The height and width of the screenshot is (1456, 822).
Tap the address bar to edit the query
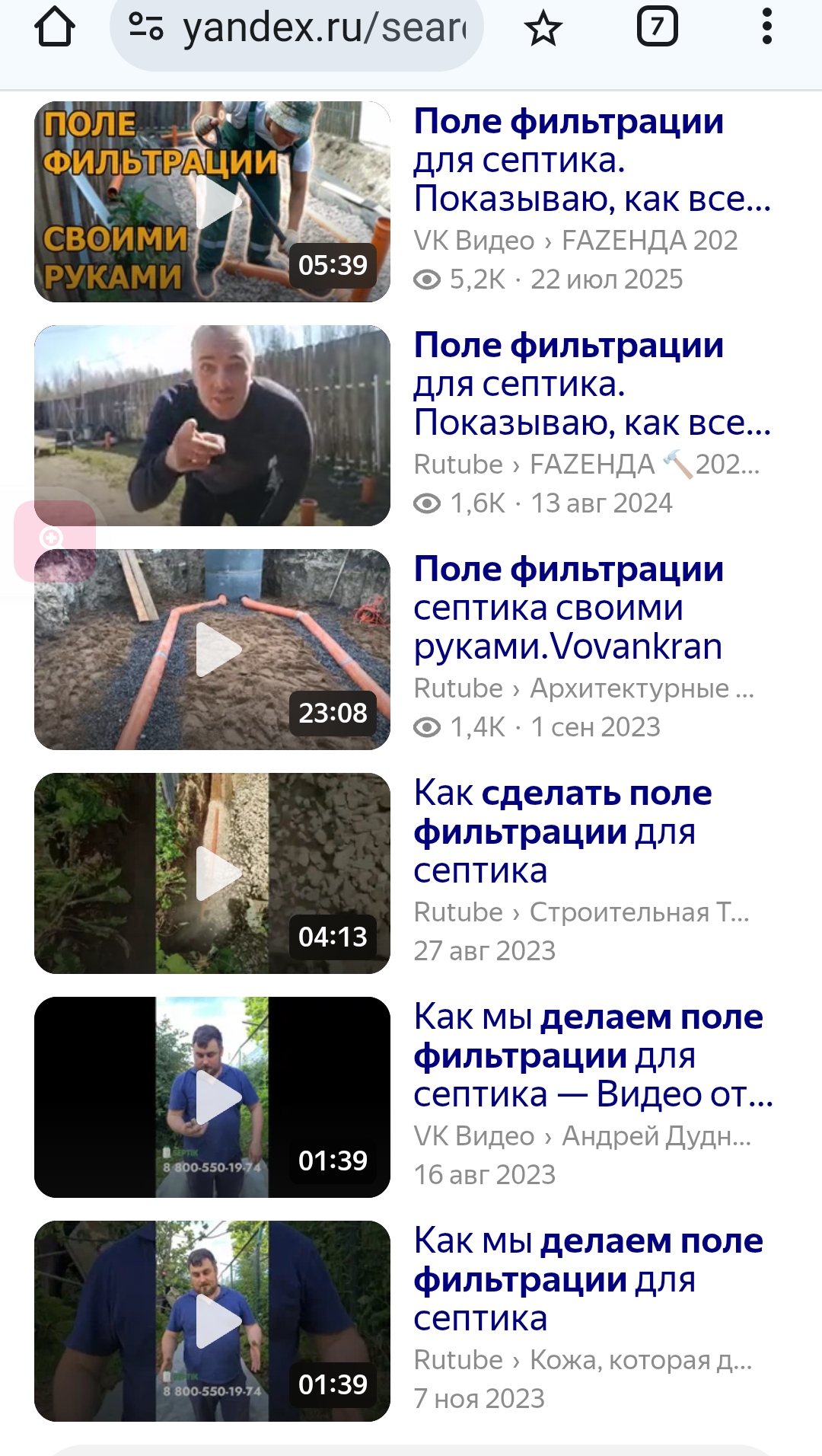click(320, 29)
